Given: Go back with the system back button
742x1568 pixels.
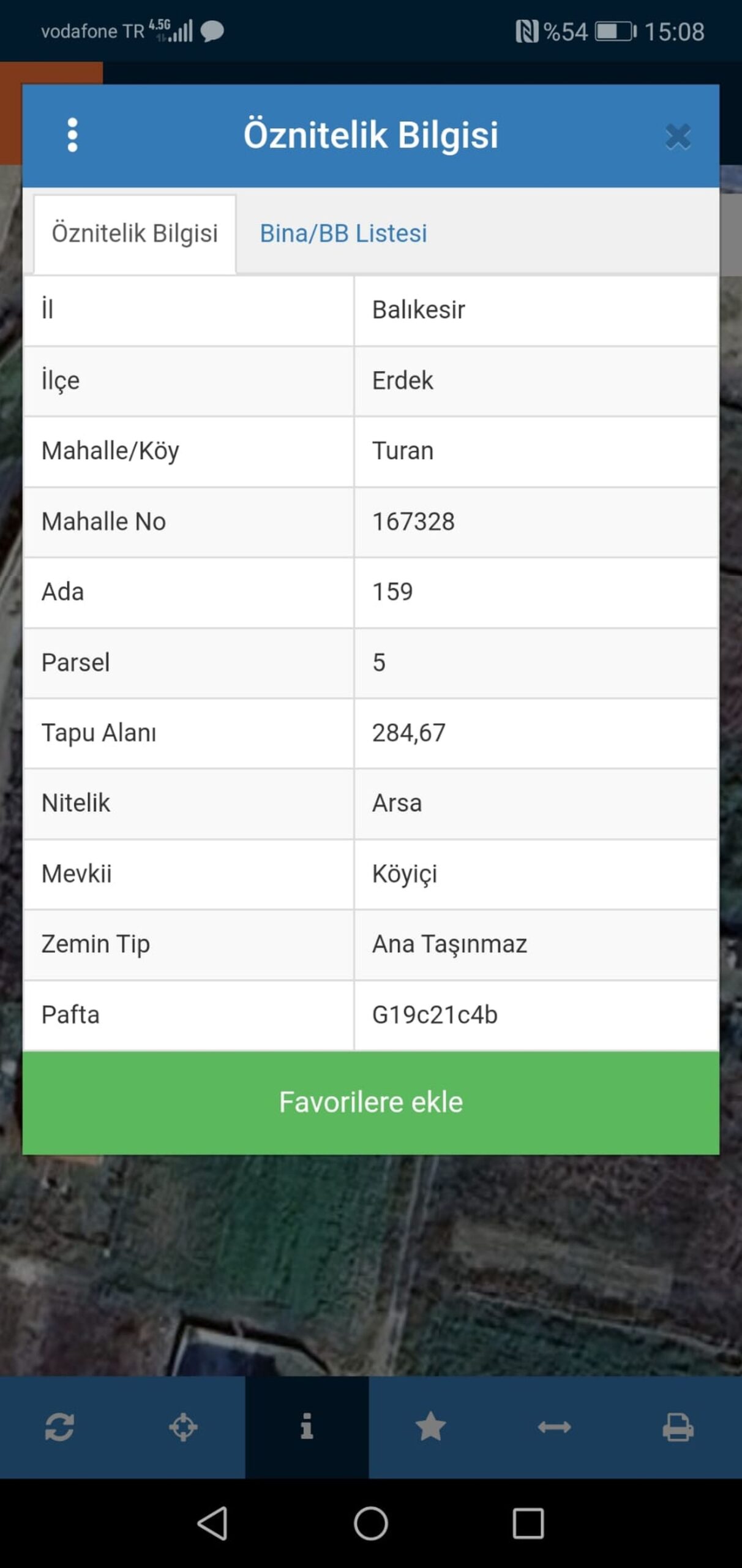Looking at the screenshot, I should click(x=212, y=1523).
